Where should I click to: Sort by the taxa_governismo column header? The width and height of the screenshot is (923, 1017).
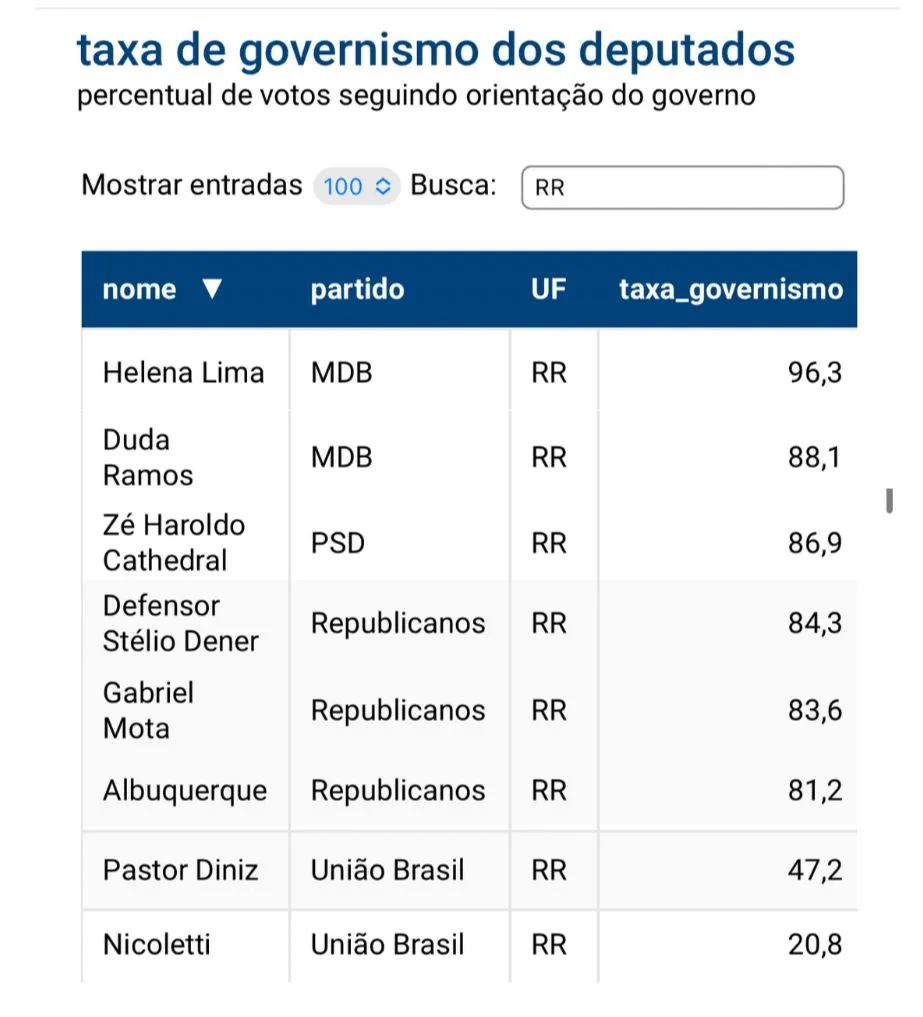pos(730,290)
